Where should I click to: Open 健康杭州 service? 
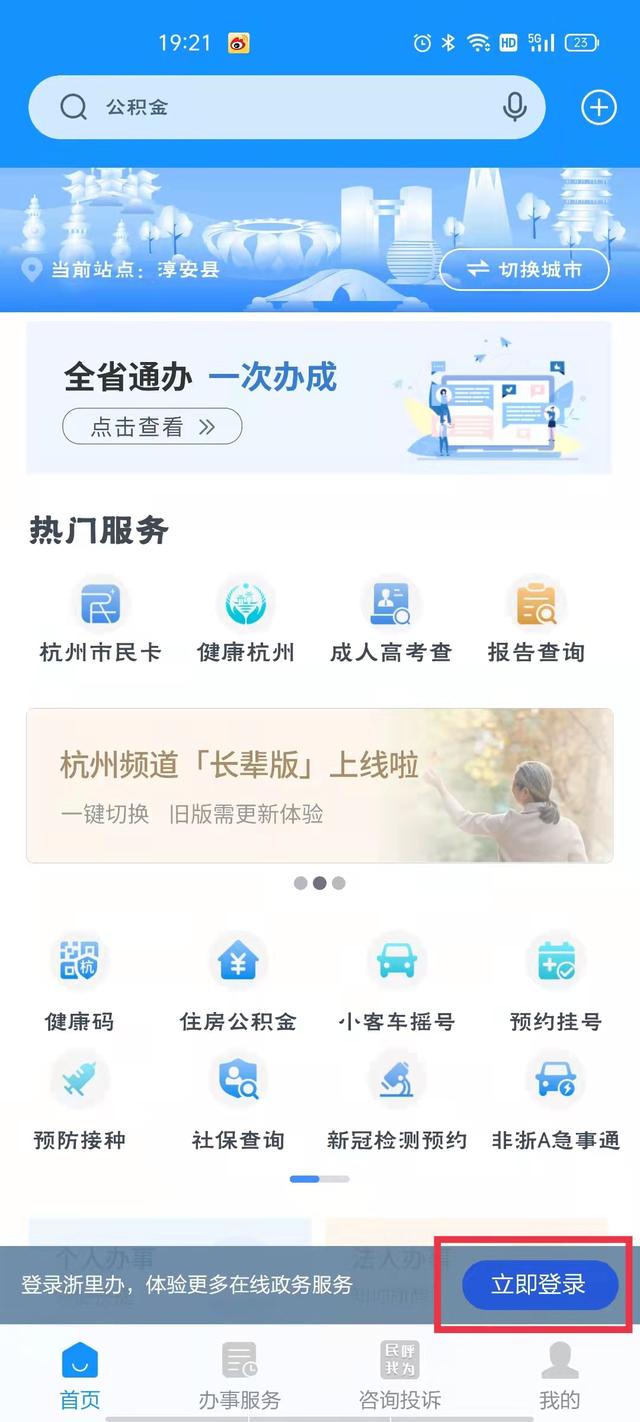point(246,620)
